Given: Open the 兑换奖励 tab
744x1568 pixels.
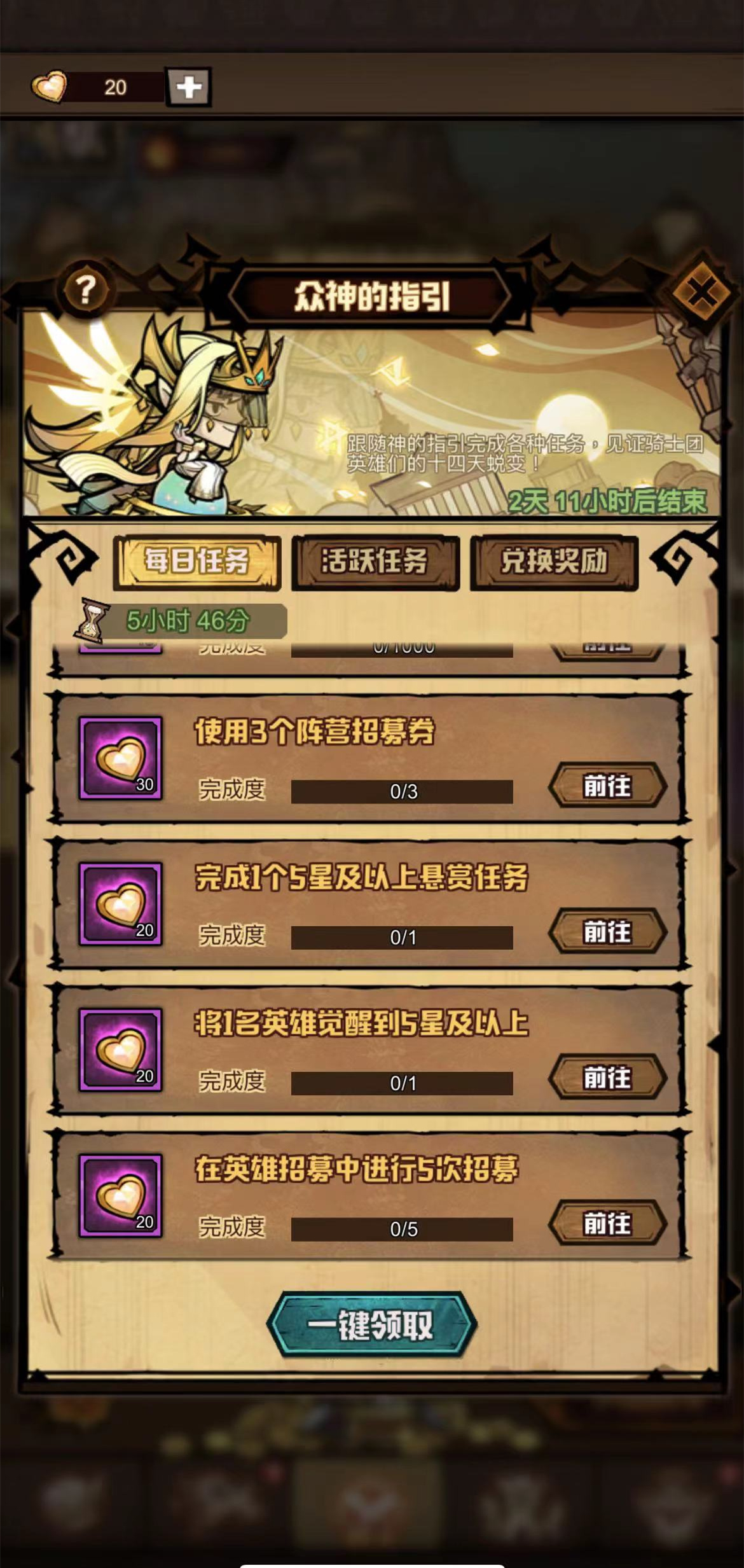Looking at the screenshot, I should [554, 562].
